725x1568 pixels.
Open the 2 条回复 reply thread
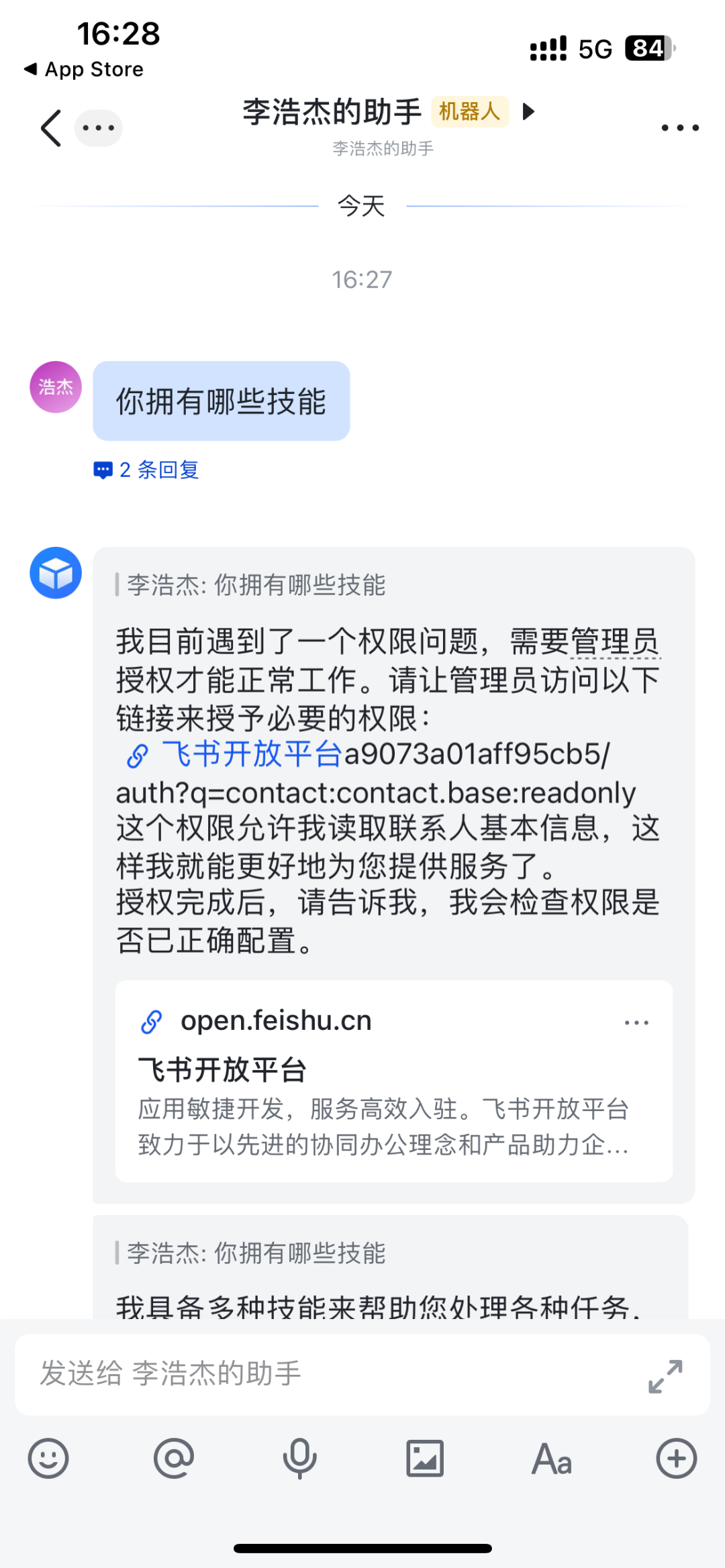click(x=146, y=470)
